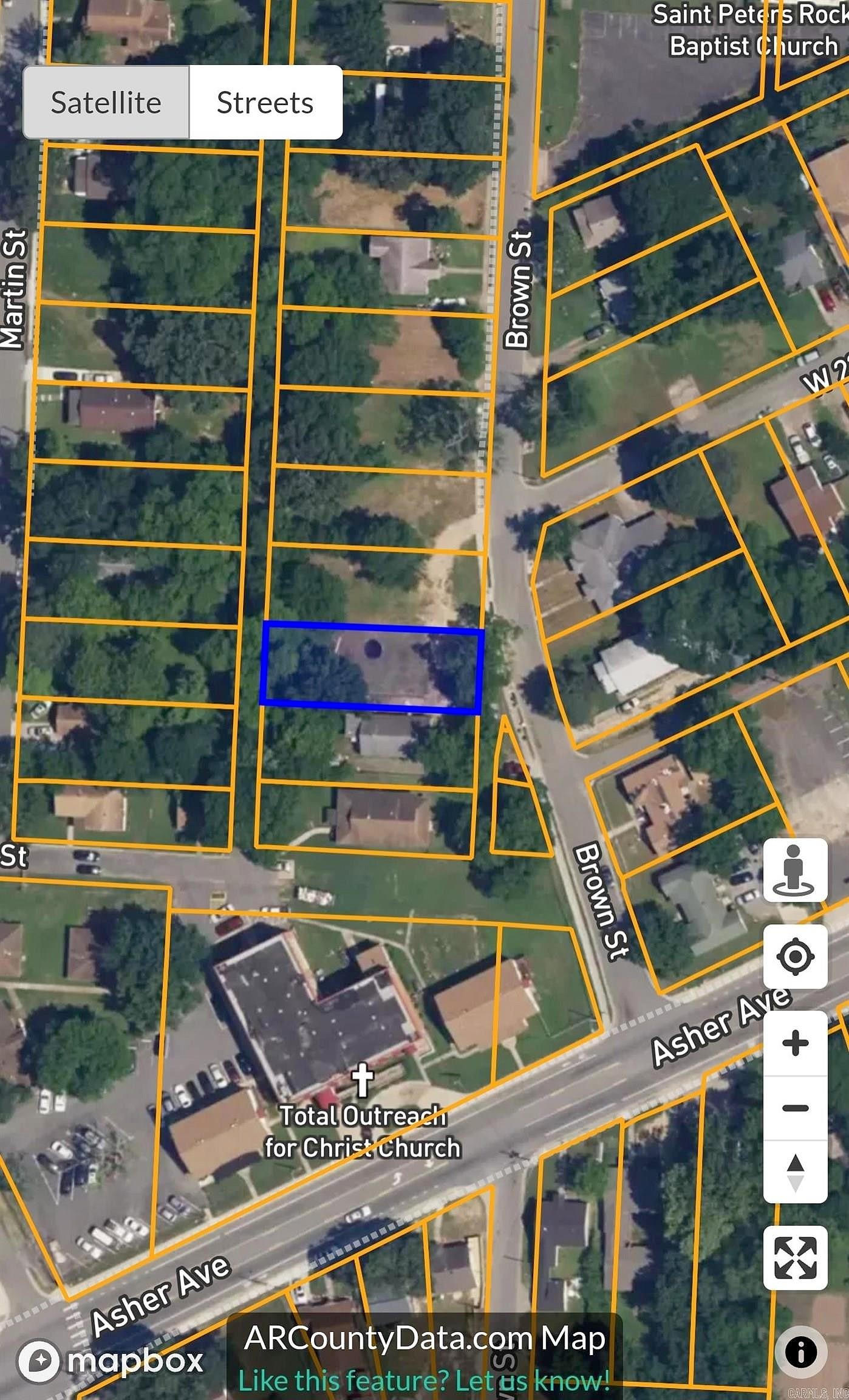Zoom in with the plus button
Screen dimensions: 849x1400
pyautogui.click(x=795, y=1043)
